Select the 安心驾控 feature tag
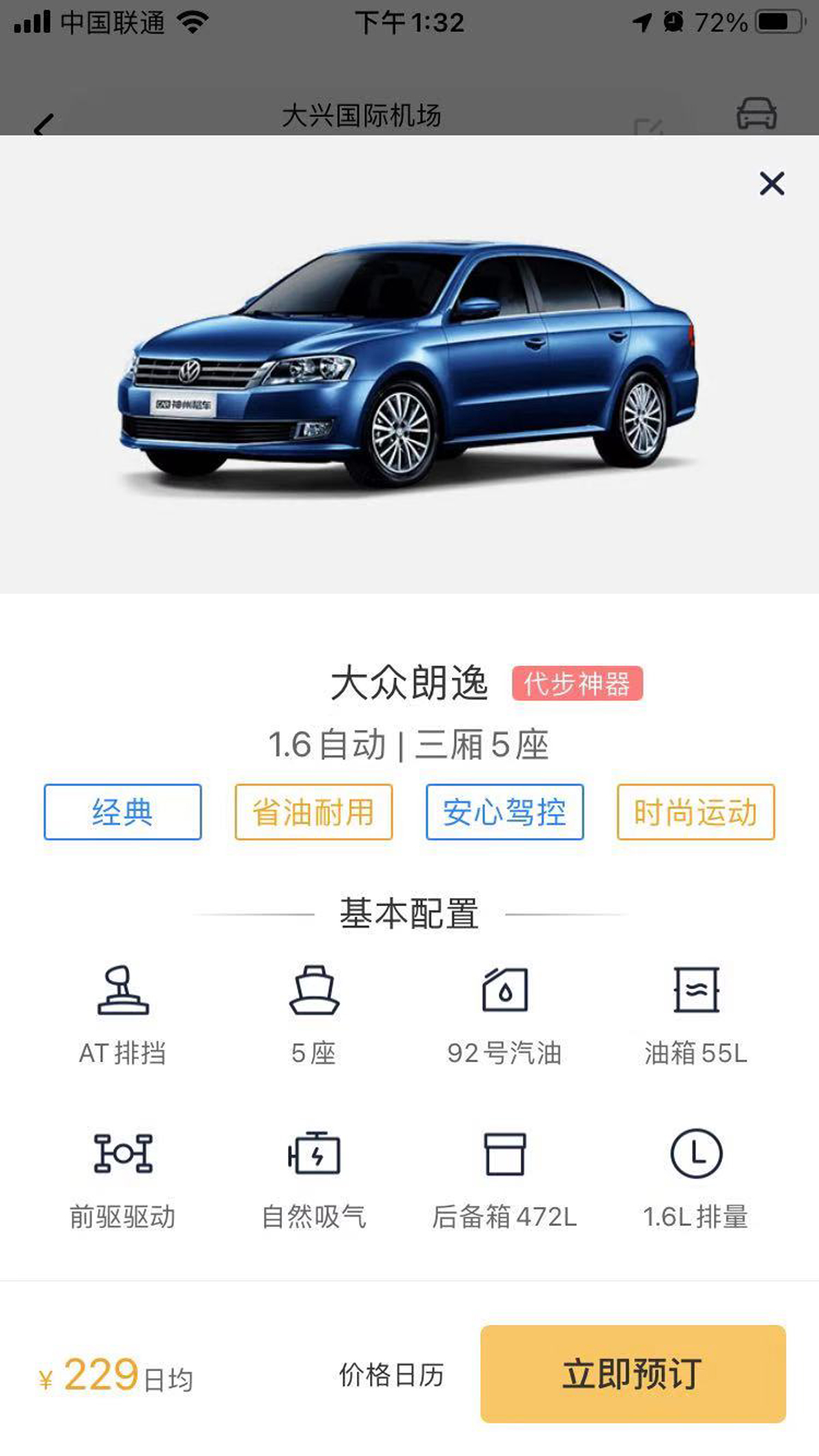Viewport: 819px width, 1456px height. (x=504, y=812)
